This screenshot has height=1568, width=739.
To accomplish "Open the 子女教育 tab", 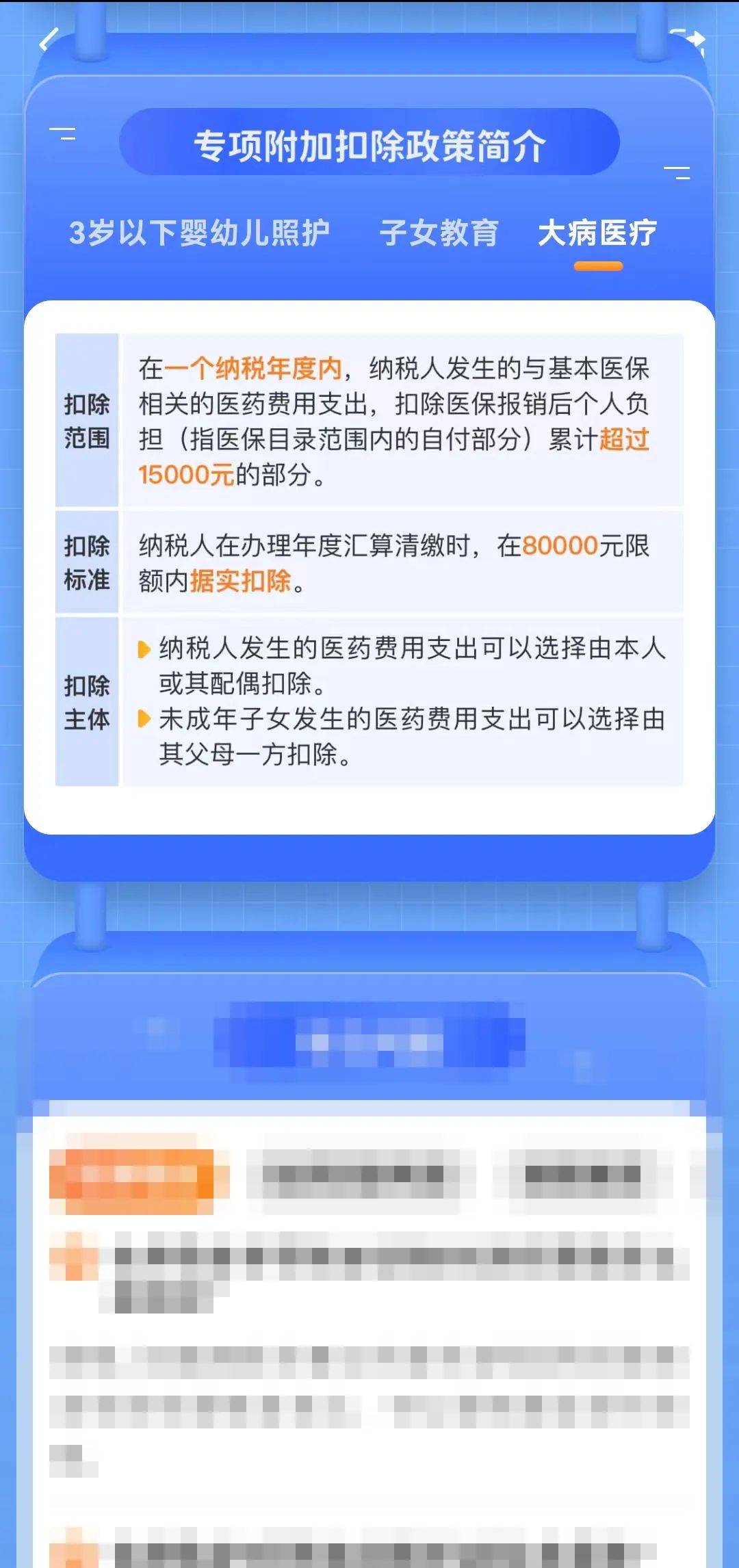I will point(439,233).
